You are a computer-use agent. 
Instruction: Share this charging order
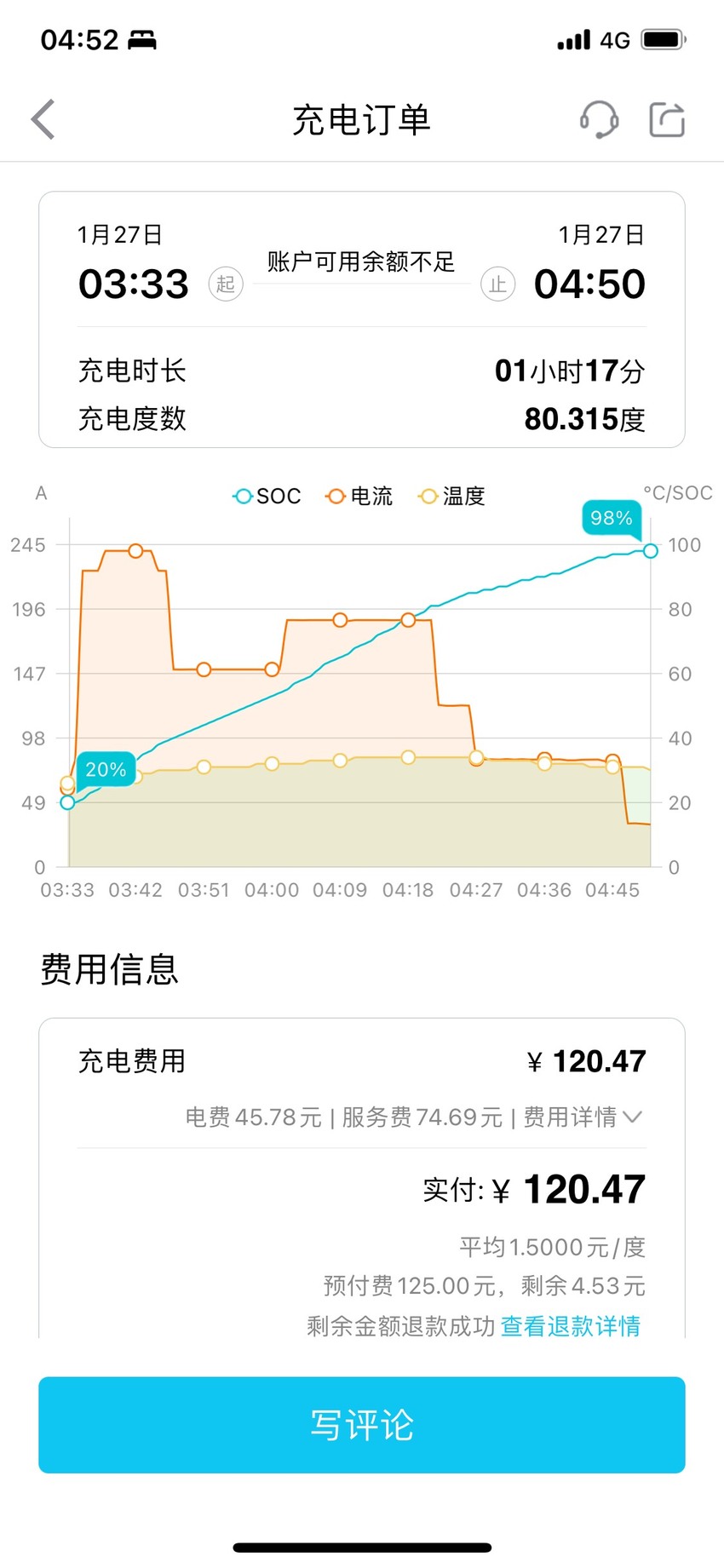pos(667,119)
